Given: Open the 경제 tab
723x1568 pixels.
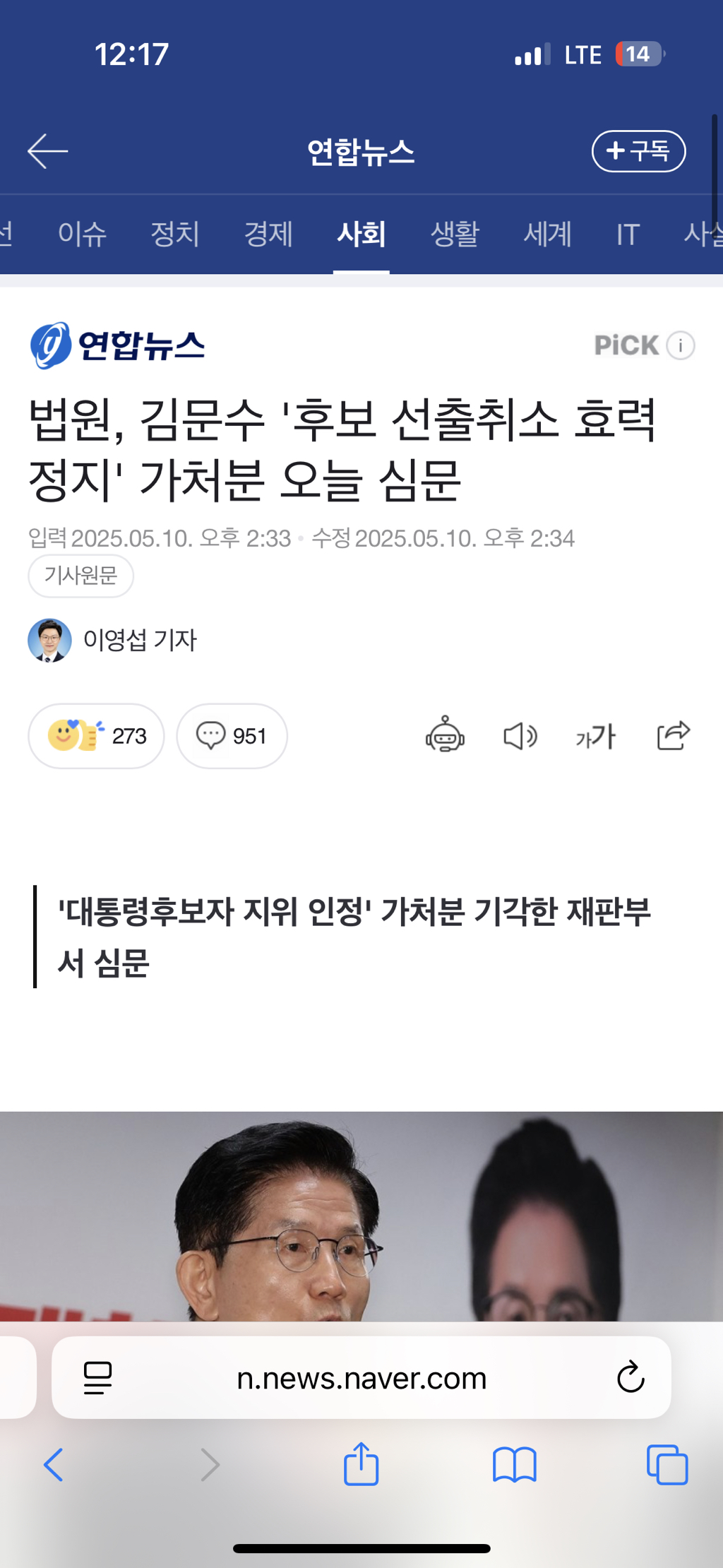Looking at the screenshot, I should (x=268, y=234).
